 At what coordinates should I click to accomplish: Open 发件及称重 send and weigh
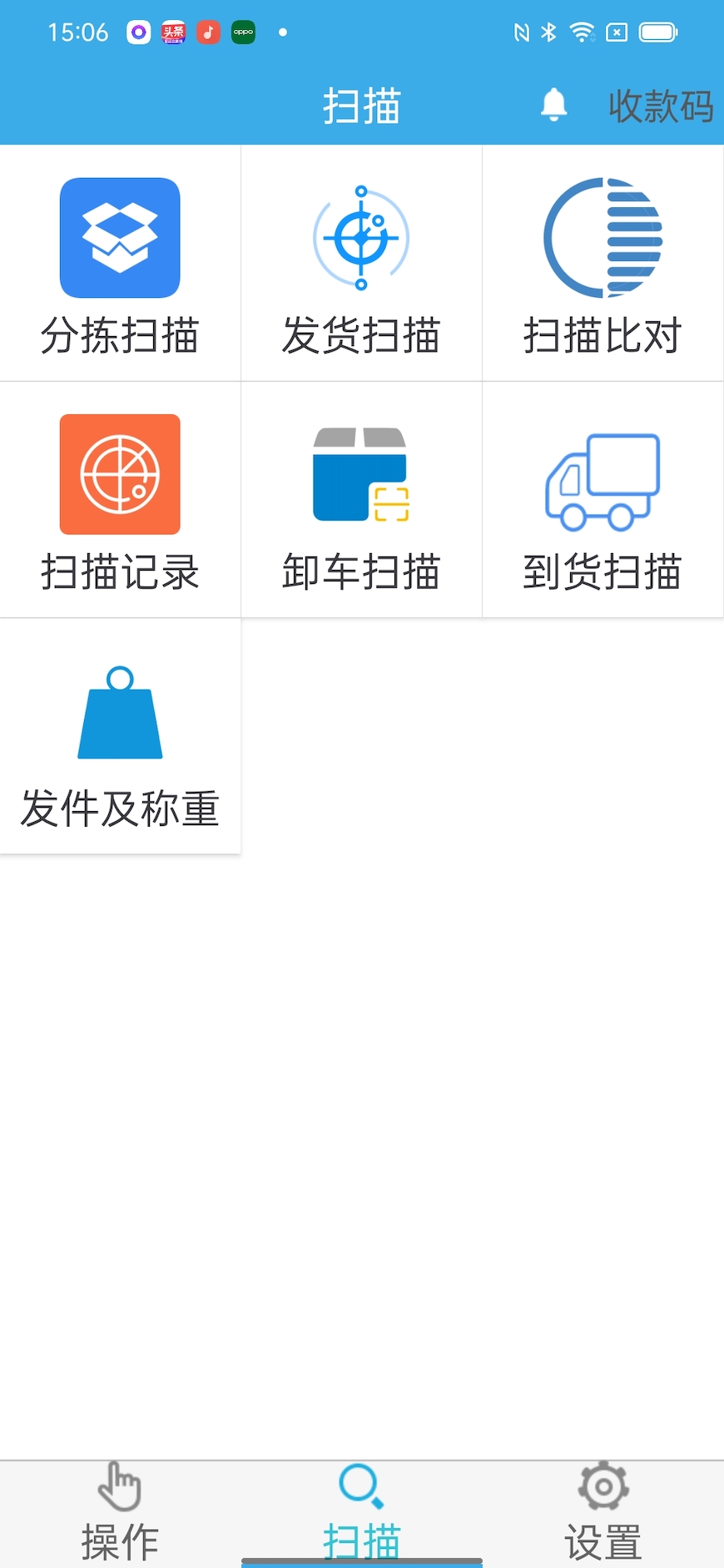(x=120, y=737)
